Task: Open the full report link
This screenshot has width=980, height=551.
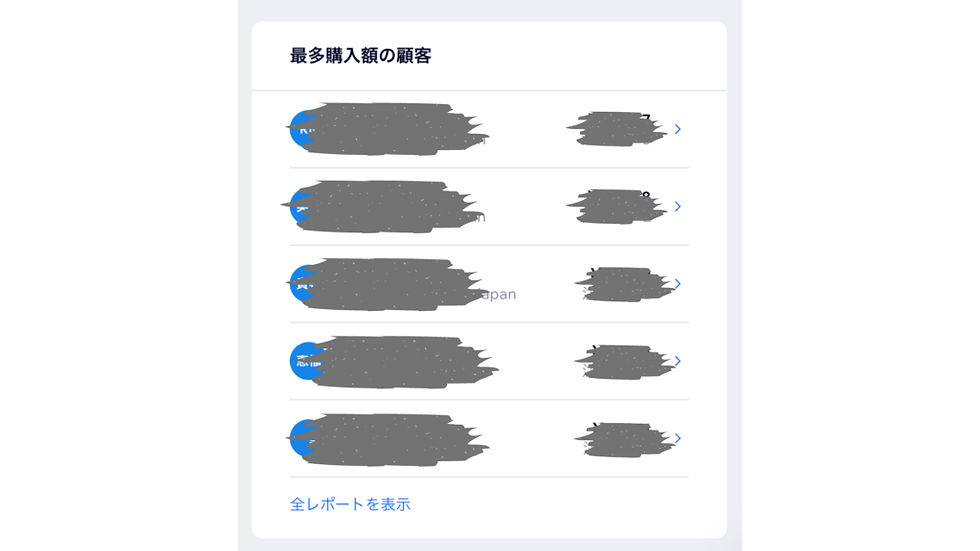Action: click(x=350, y=504)
